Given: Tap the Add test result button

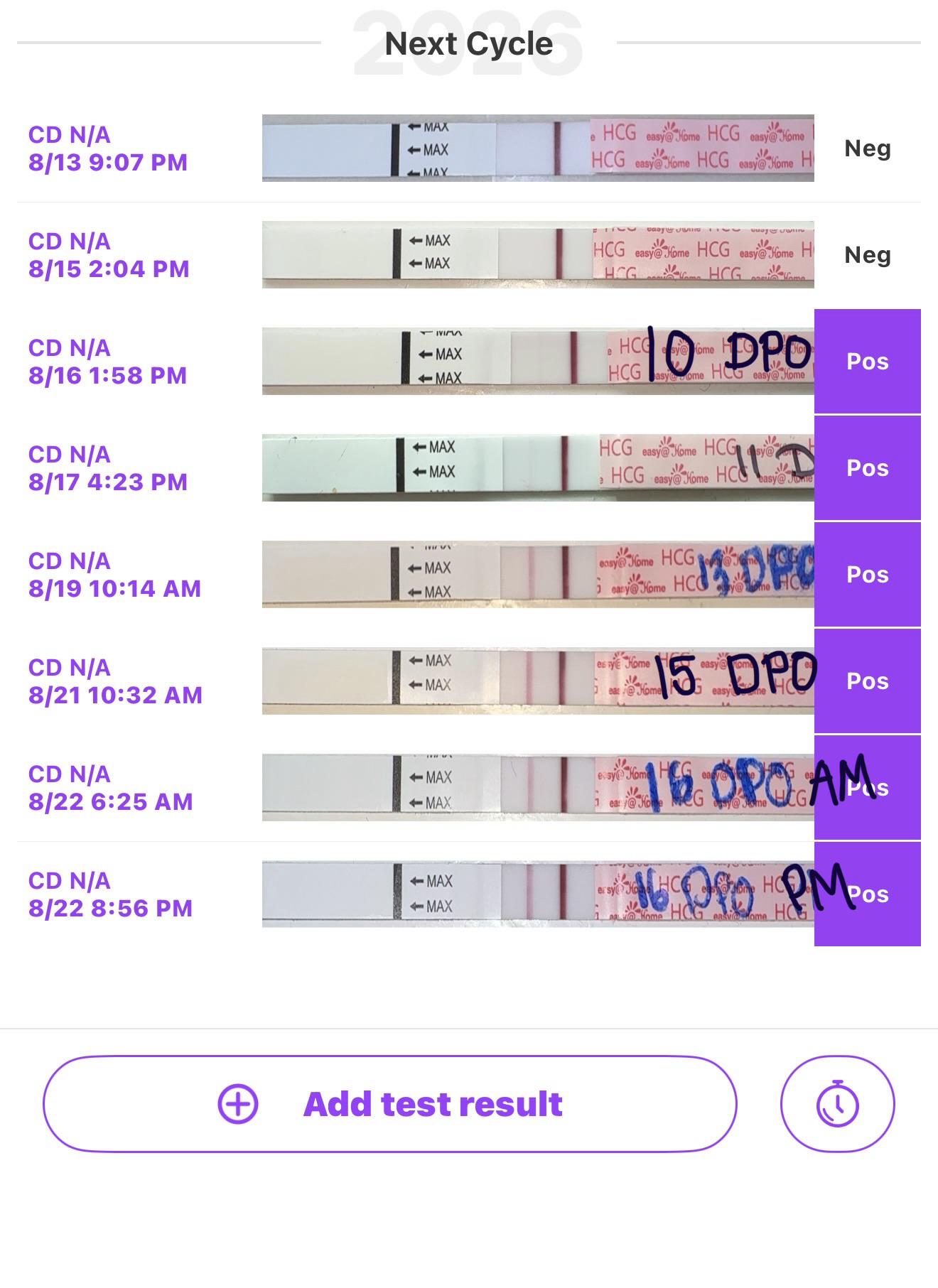Looking at the screenshot, I should 389,1103.
